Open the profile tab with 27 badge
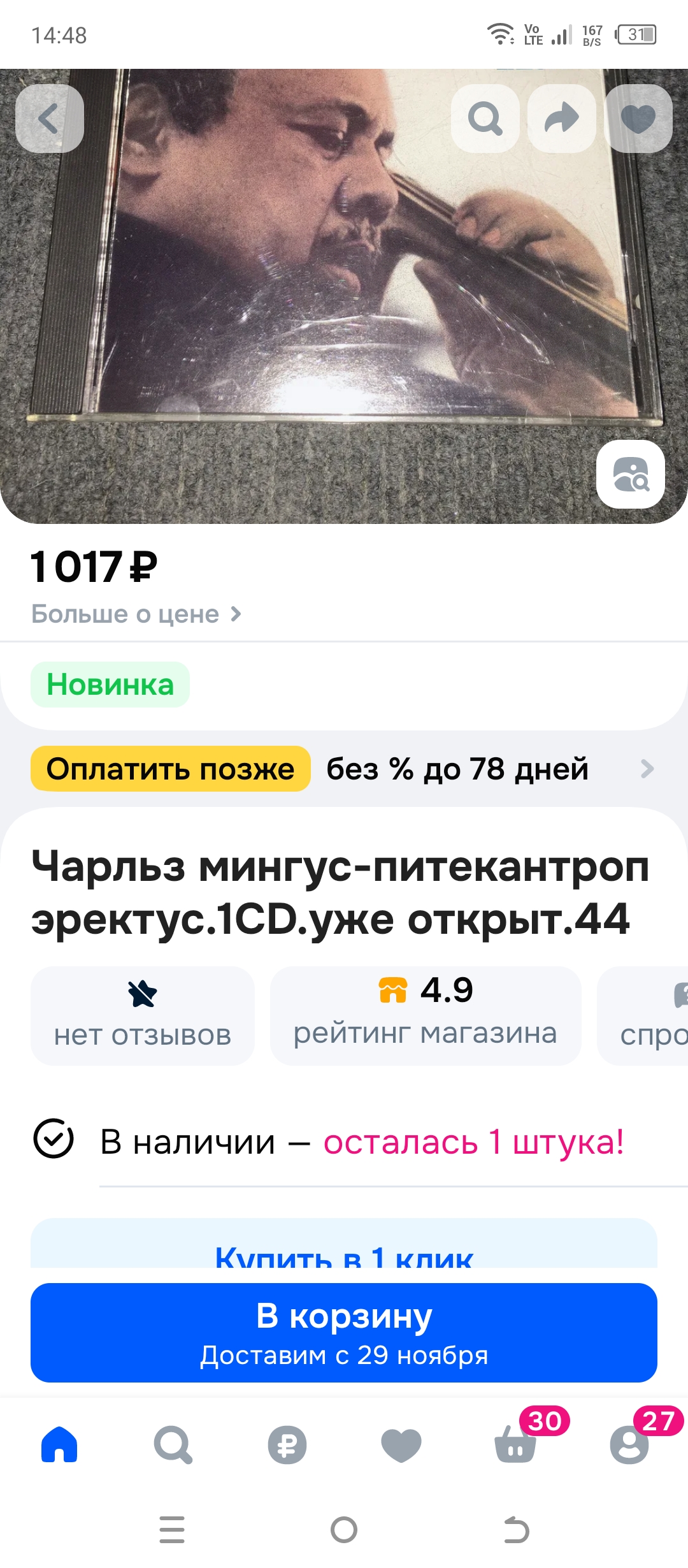 629,1444
